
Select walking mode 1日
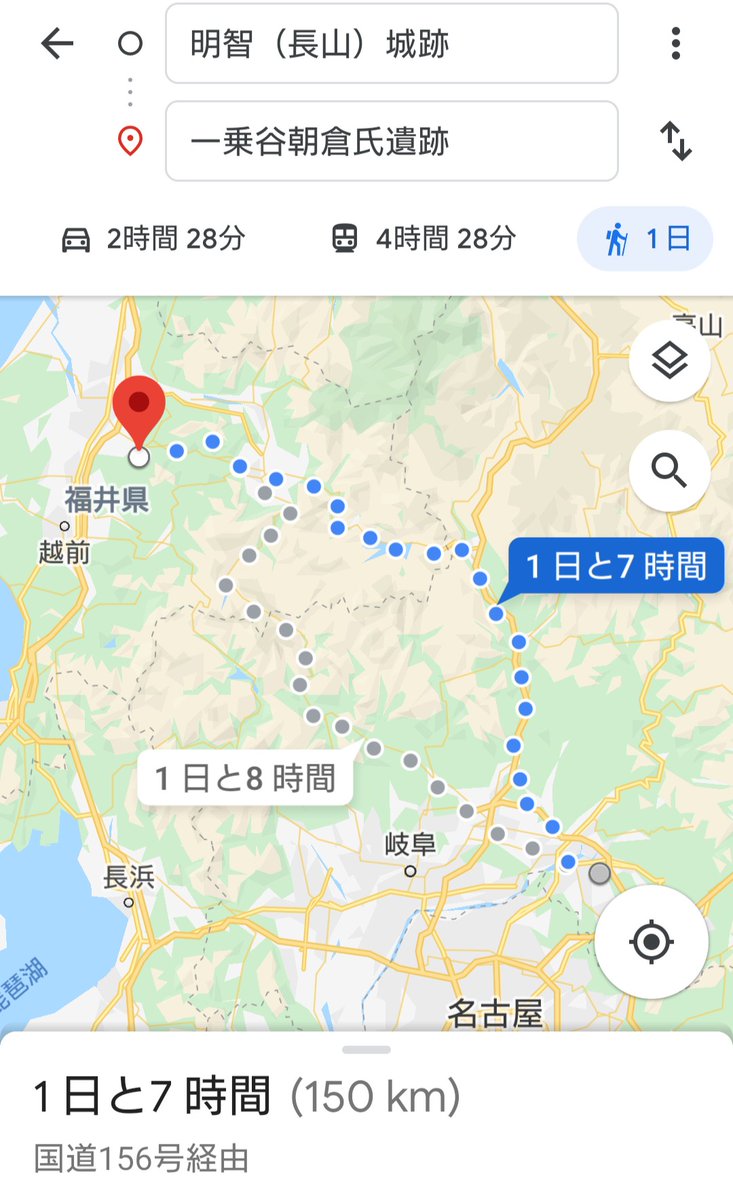pos(645,239)
